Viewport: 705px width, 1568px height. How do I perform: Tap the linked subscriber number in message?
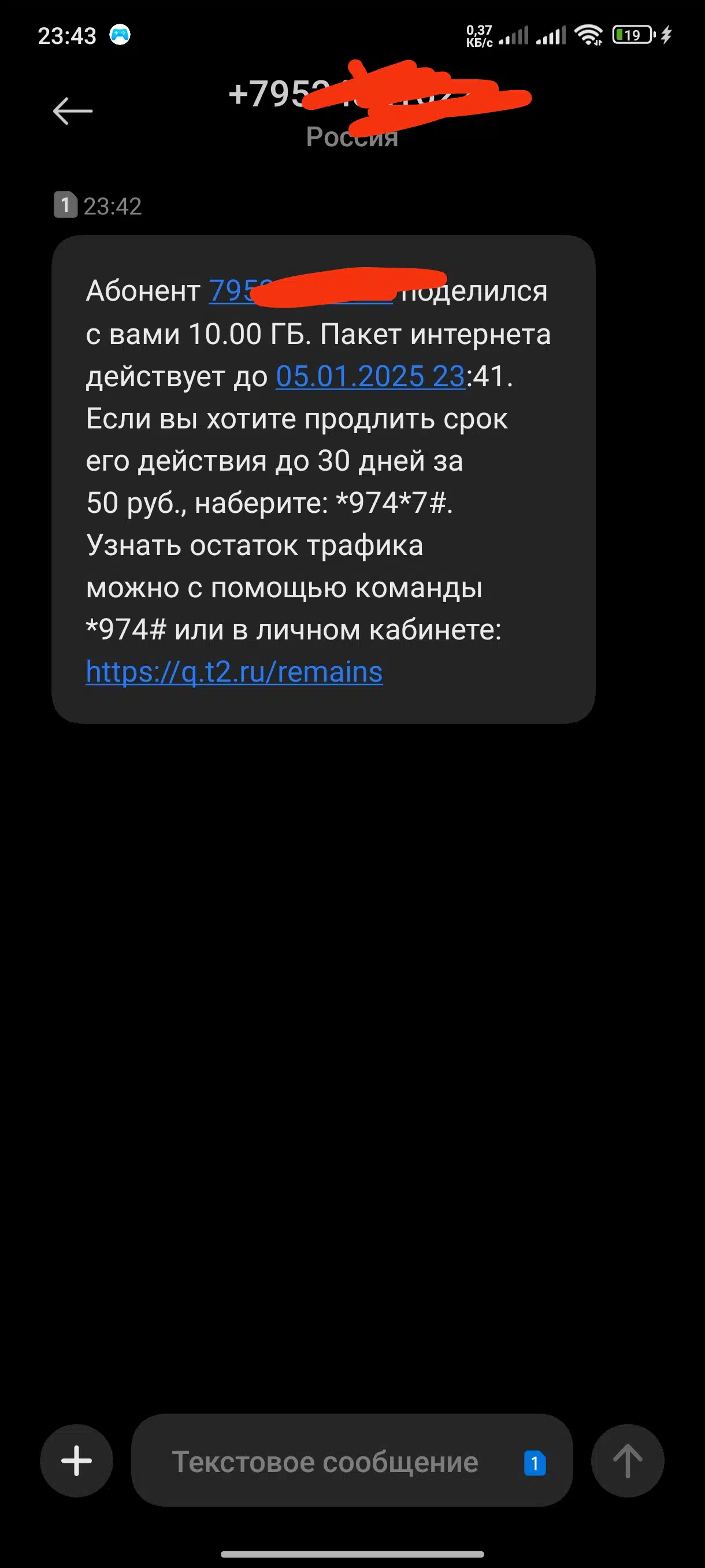[x=301, y=291]
